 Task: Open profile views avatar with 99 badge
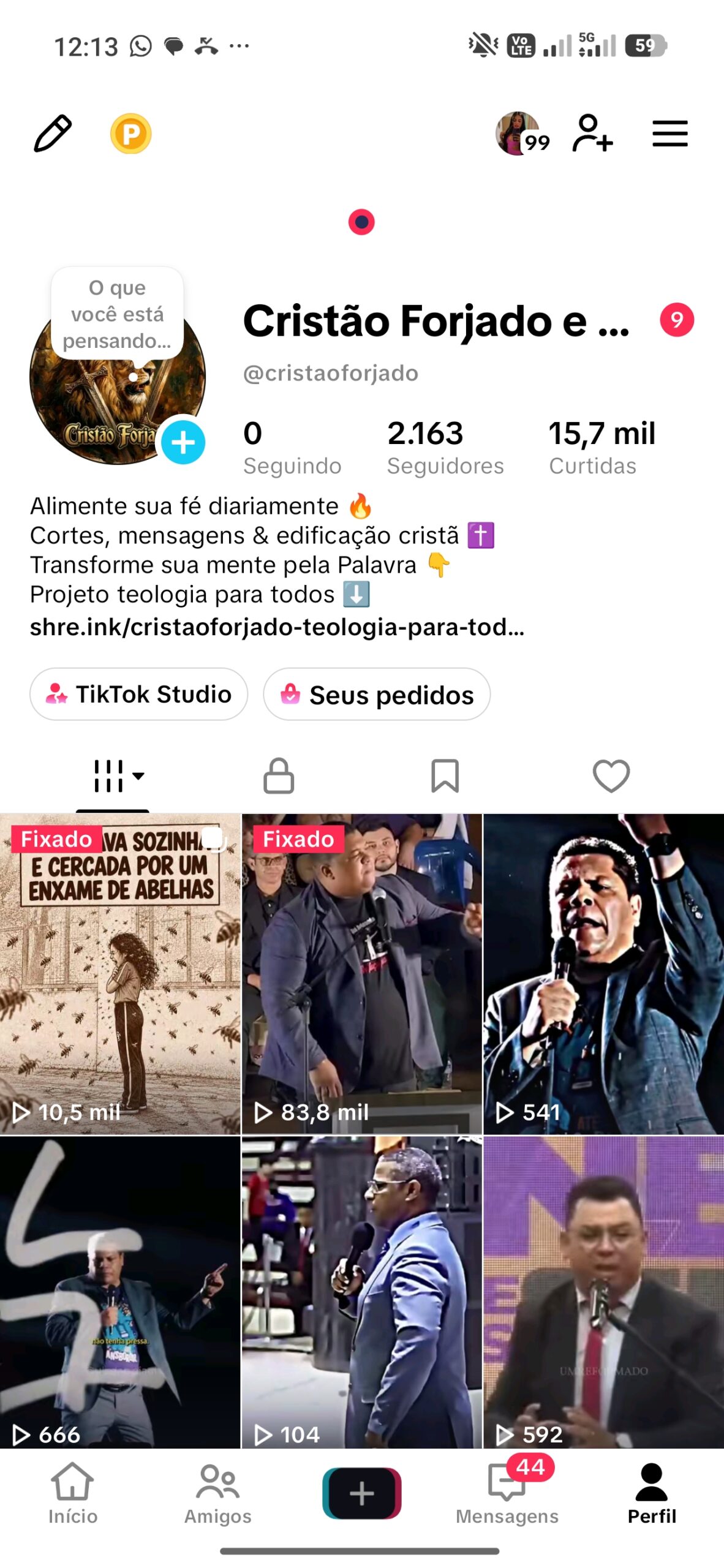(522, 134)
